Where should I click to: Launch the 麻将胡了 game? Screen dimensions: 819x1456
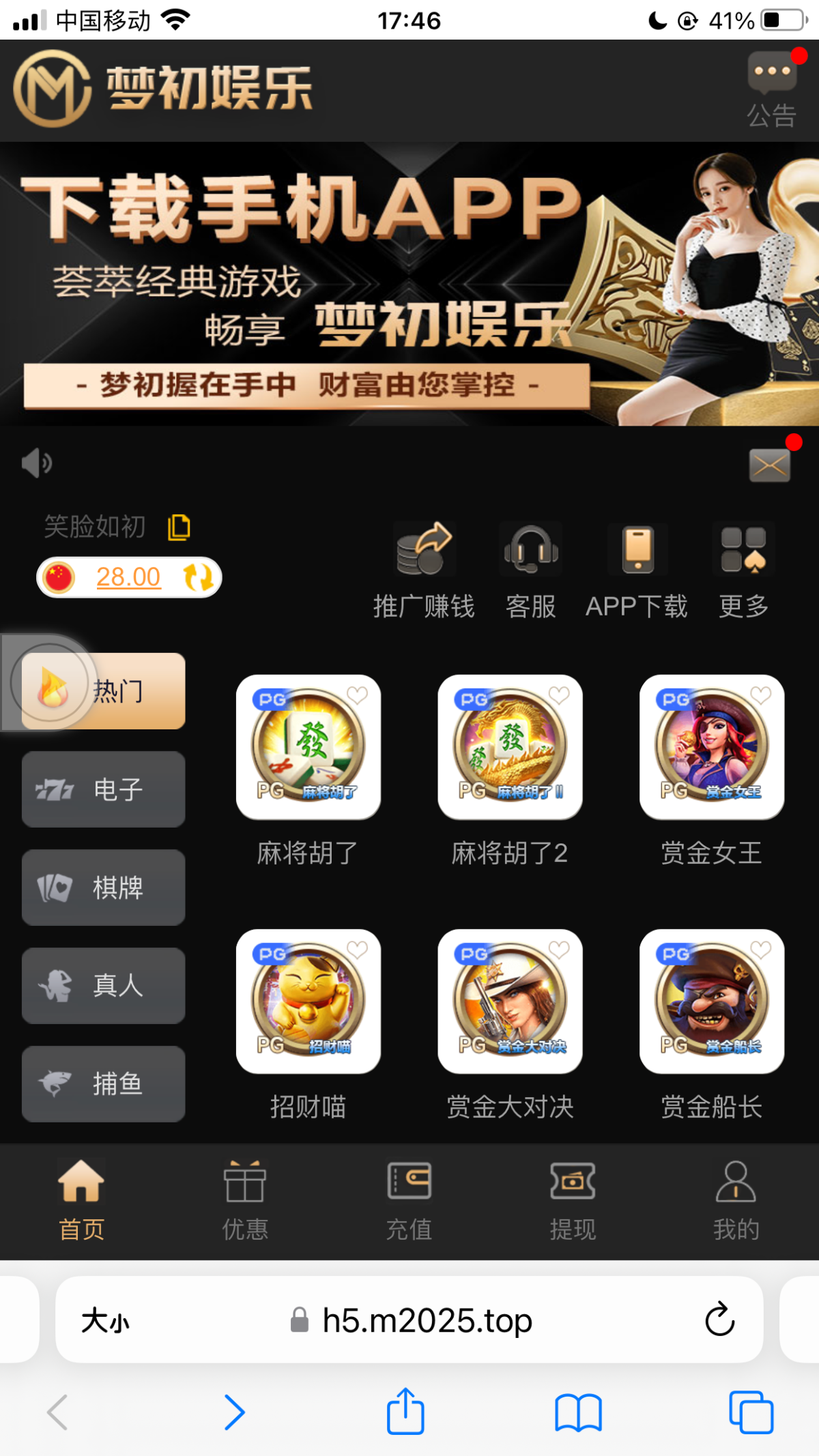(308, 747)
